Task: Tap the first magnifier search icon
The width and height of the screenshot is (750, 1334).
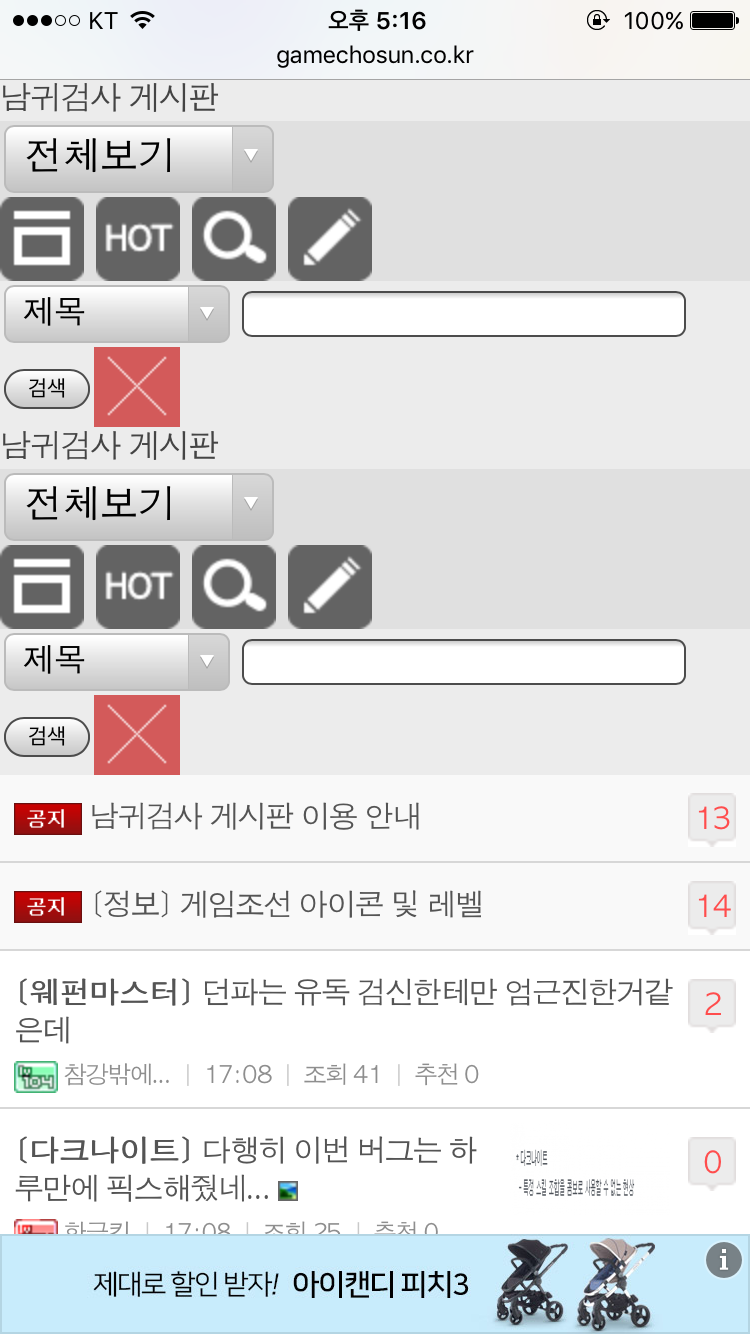Action: point(234,238)
